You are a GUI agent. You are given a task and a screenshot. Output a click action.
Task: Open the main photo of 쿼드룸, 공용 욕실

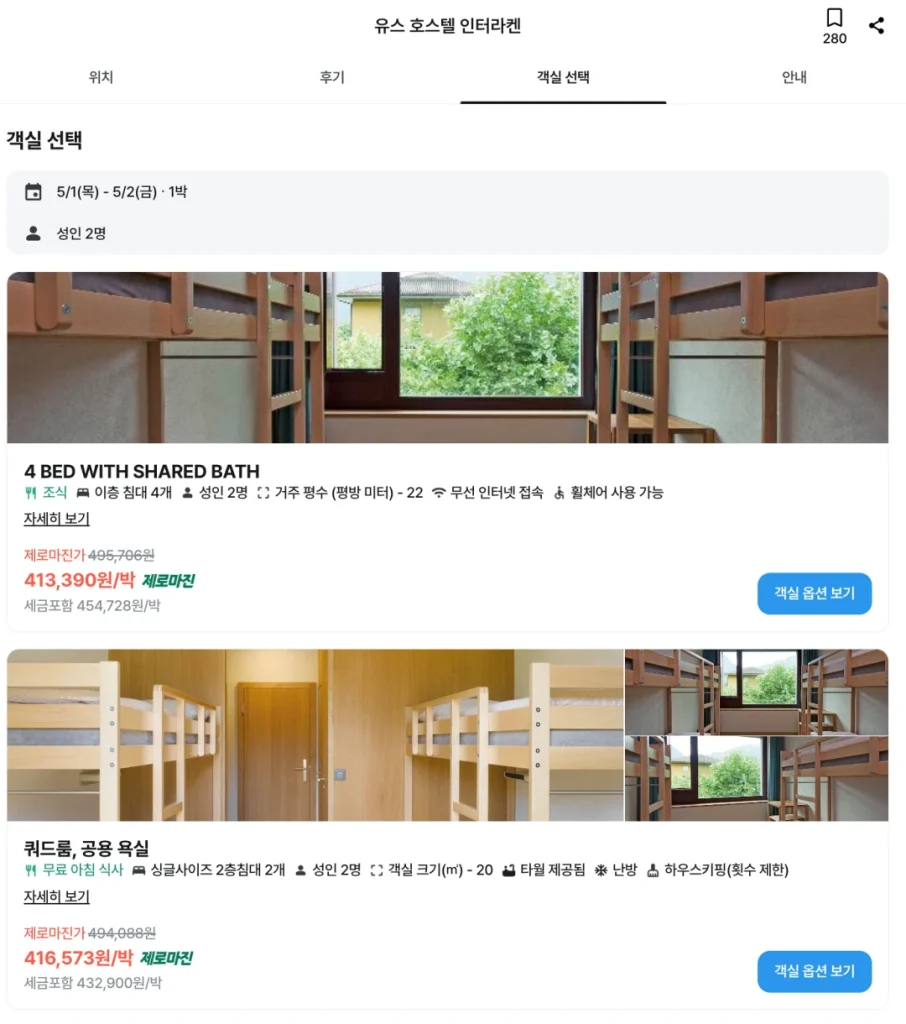click(315, 735)
